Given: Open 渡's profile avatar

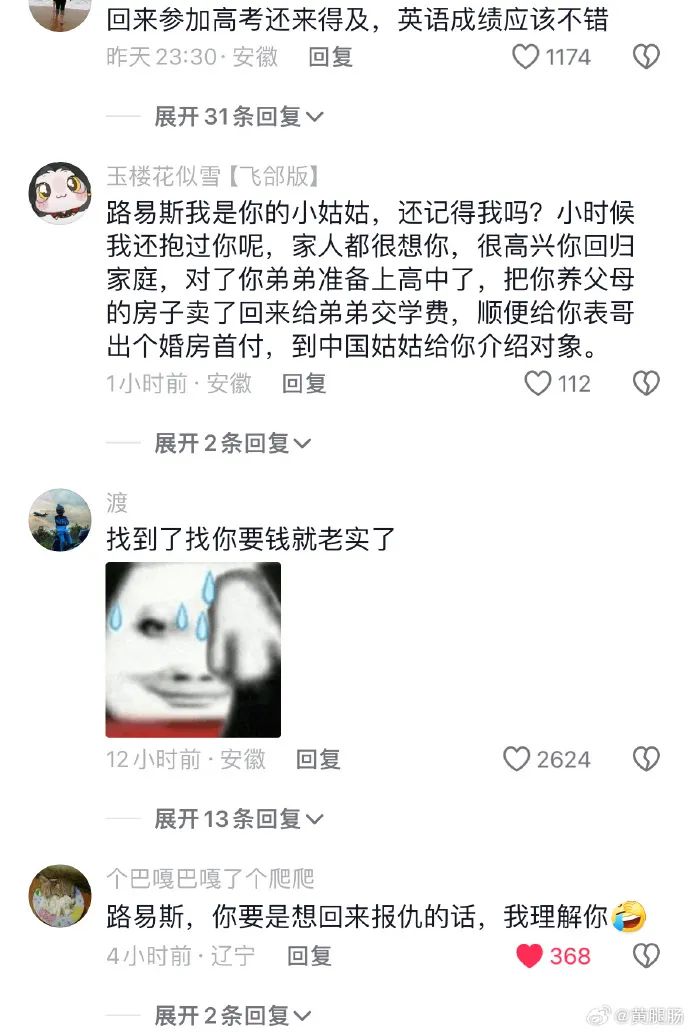Looking at the screenshot, I should [60, 519].
